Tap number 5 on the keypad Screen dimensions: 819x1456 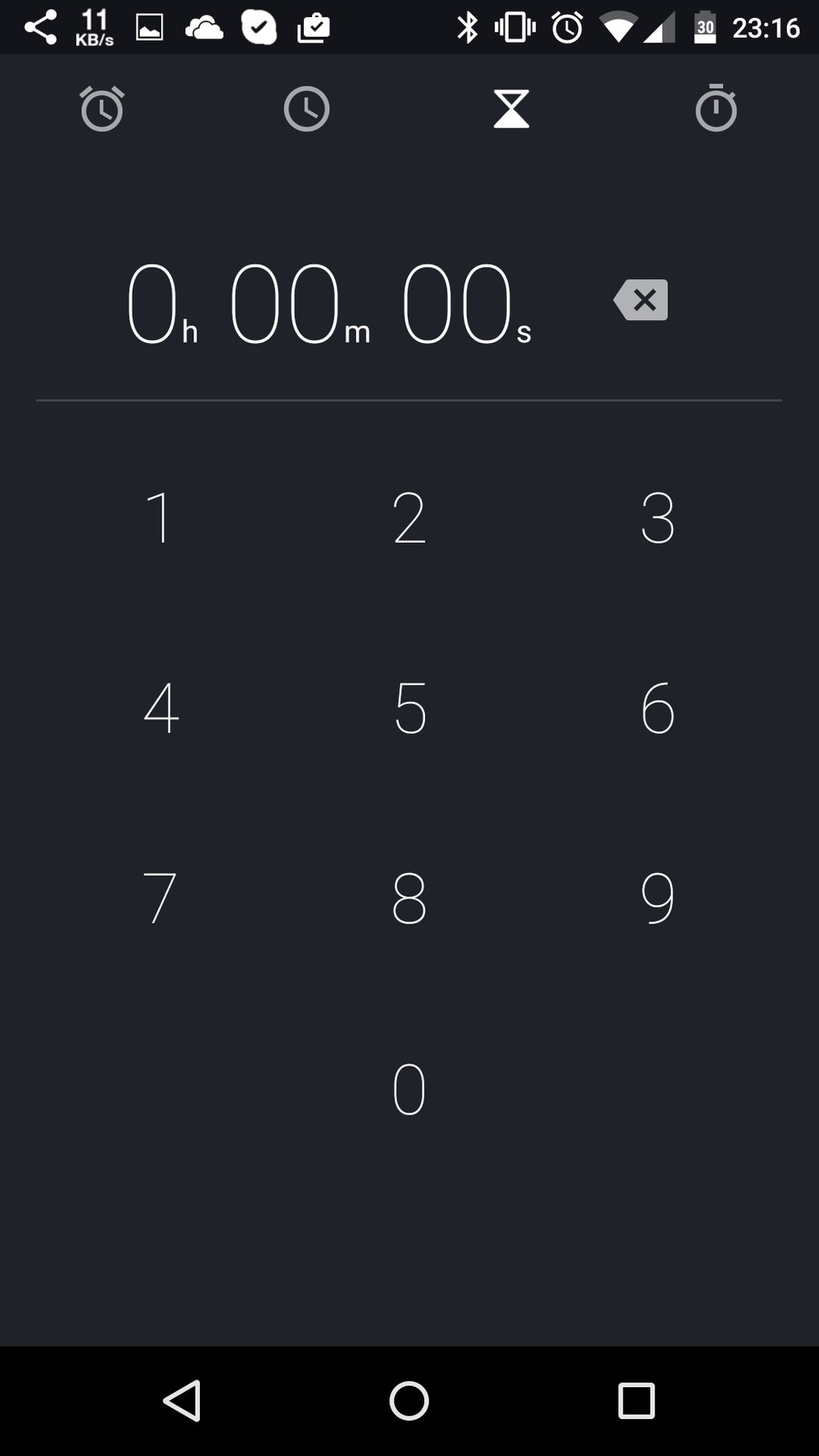409,708
